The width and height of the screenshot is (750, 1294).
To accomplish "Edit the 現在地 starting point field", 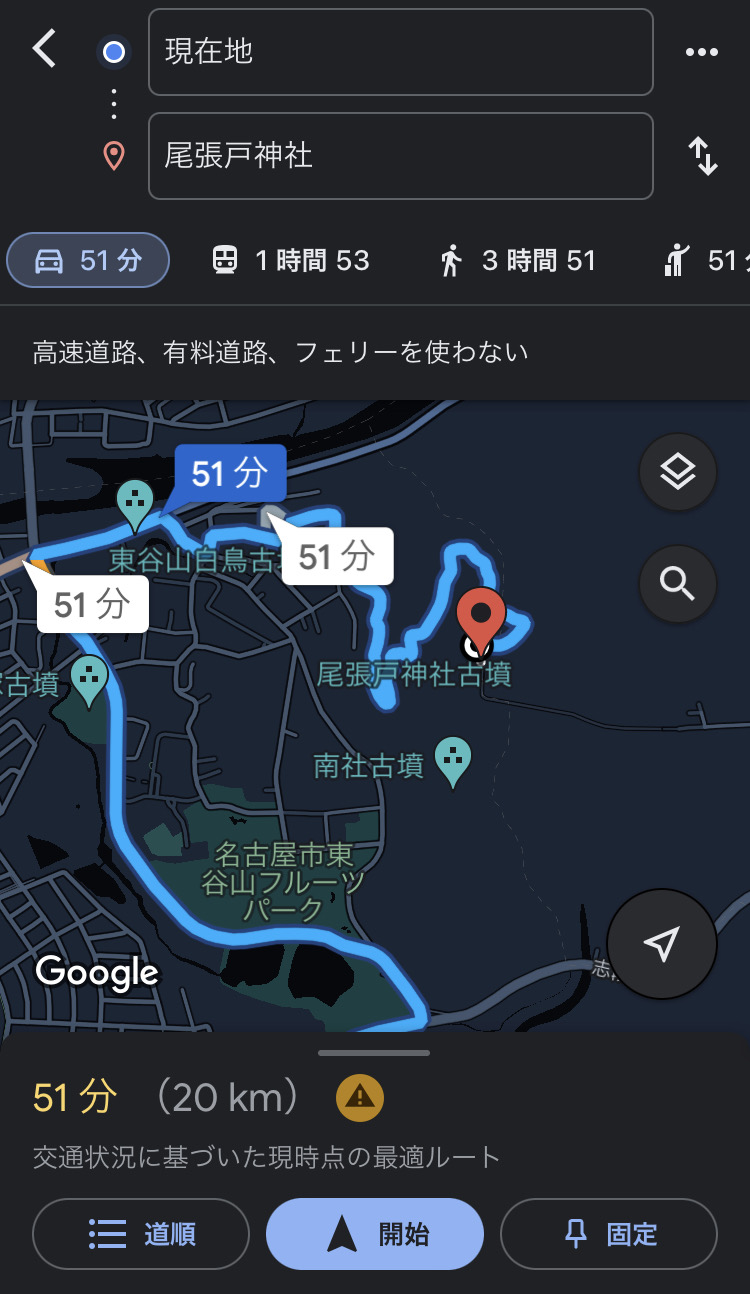I will [x=400, y=52].
